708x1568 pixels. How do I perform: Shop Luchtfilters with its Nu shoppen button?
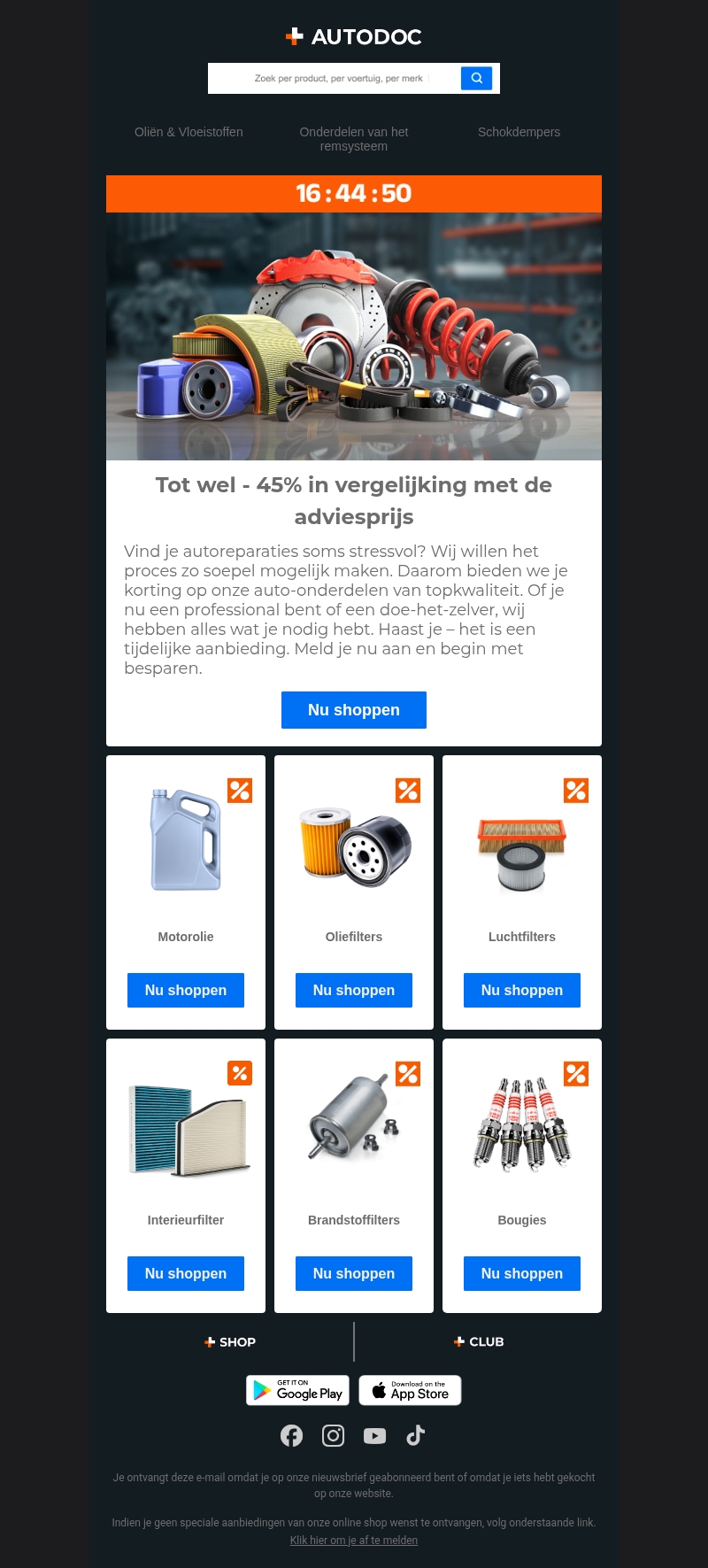tap(522, 990)
